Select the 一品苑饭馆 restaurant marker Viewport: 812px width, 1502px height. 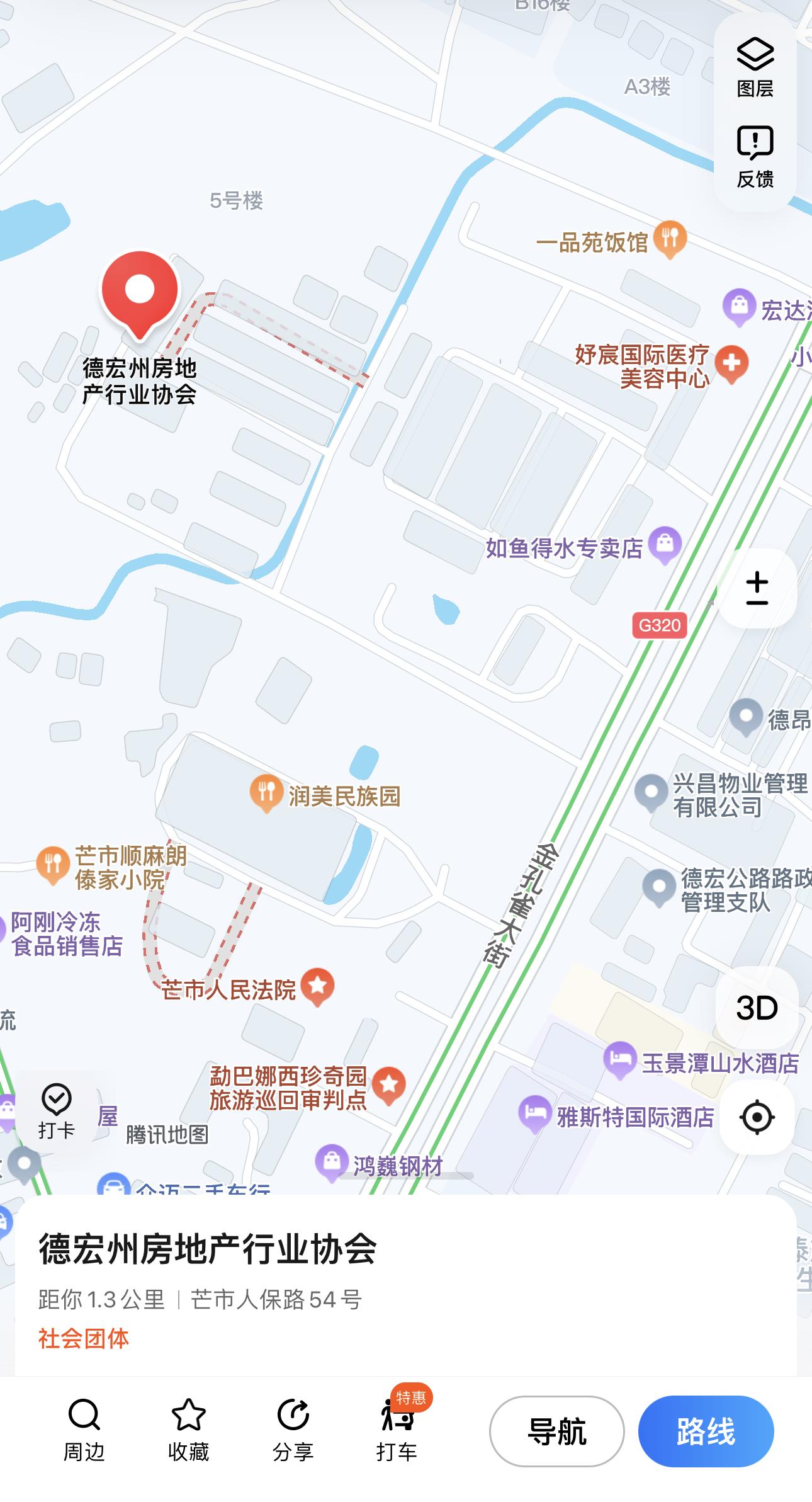pyautogui.click(x=670, y=239)
